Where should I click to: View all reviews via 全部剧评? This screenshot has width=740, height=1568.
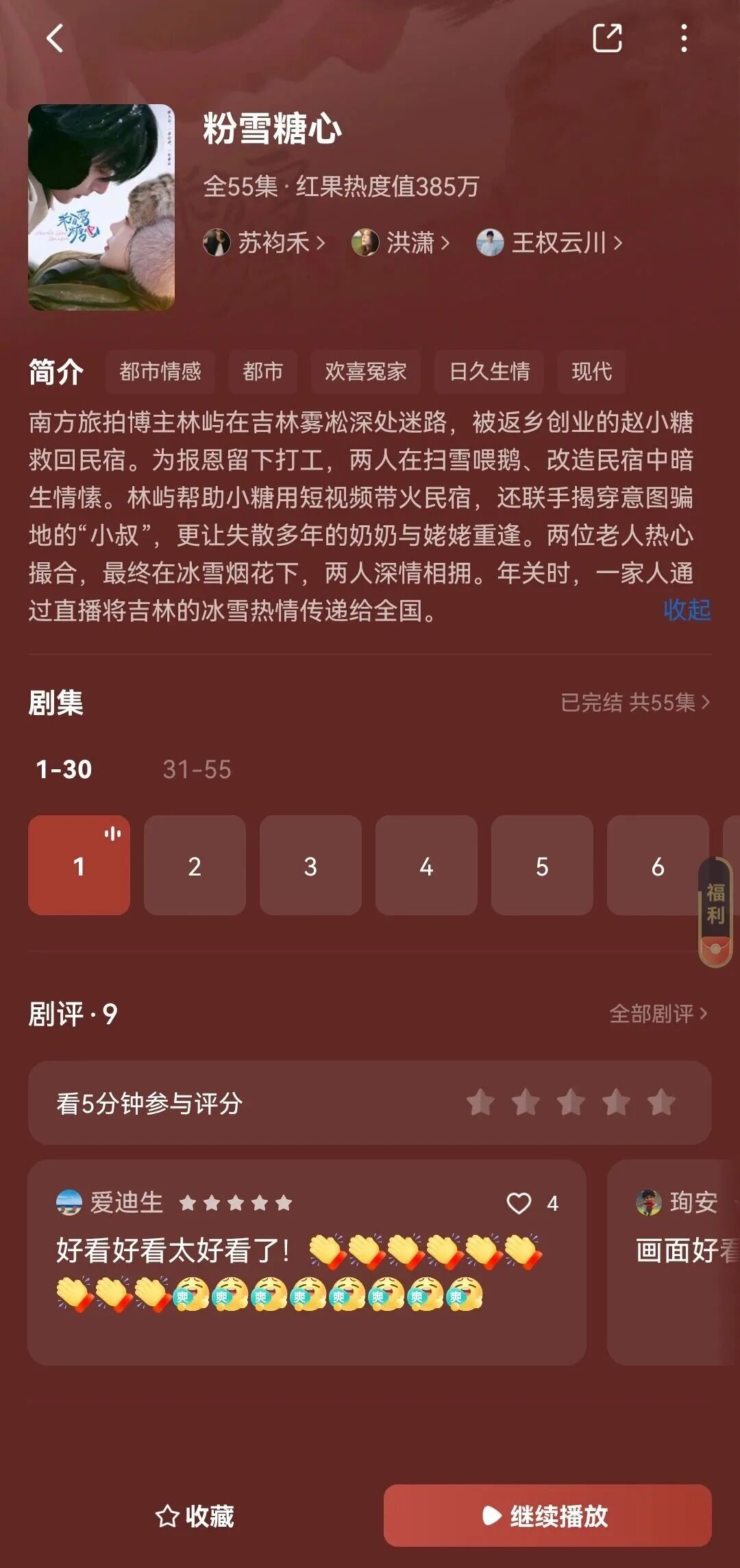coord(658,1013)
